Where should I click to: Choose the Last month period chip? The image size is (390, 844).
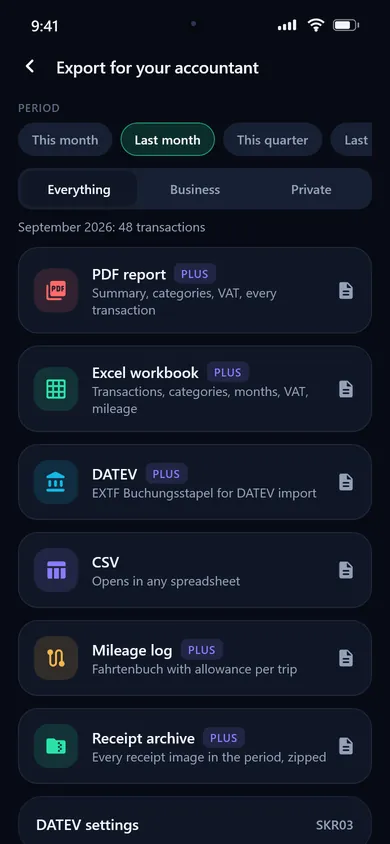point(167,140)
